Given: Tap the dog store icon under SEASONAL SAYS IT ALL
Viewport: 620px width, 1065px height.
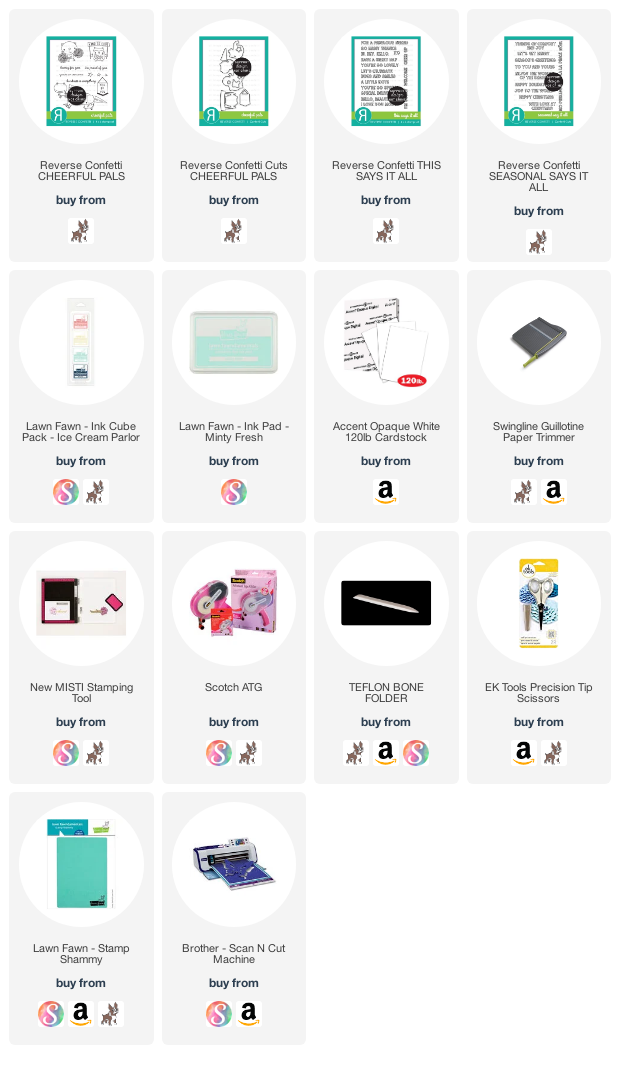Looking at the screenshot, I should 539,241.
